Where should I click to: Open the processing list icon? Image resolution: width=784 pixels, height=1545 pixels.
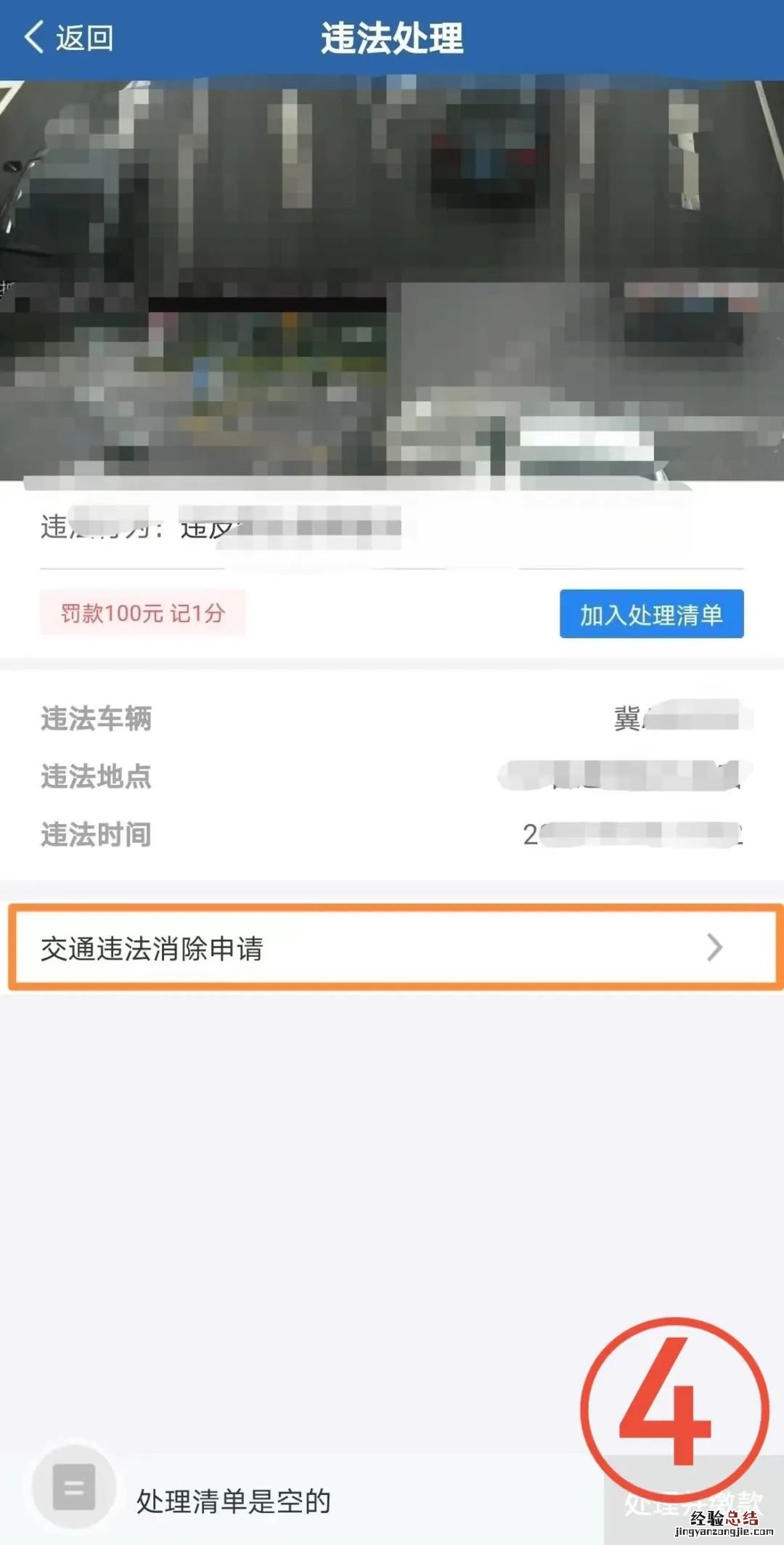[74, 1487]
